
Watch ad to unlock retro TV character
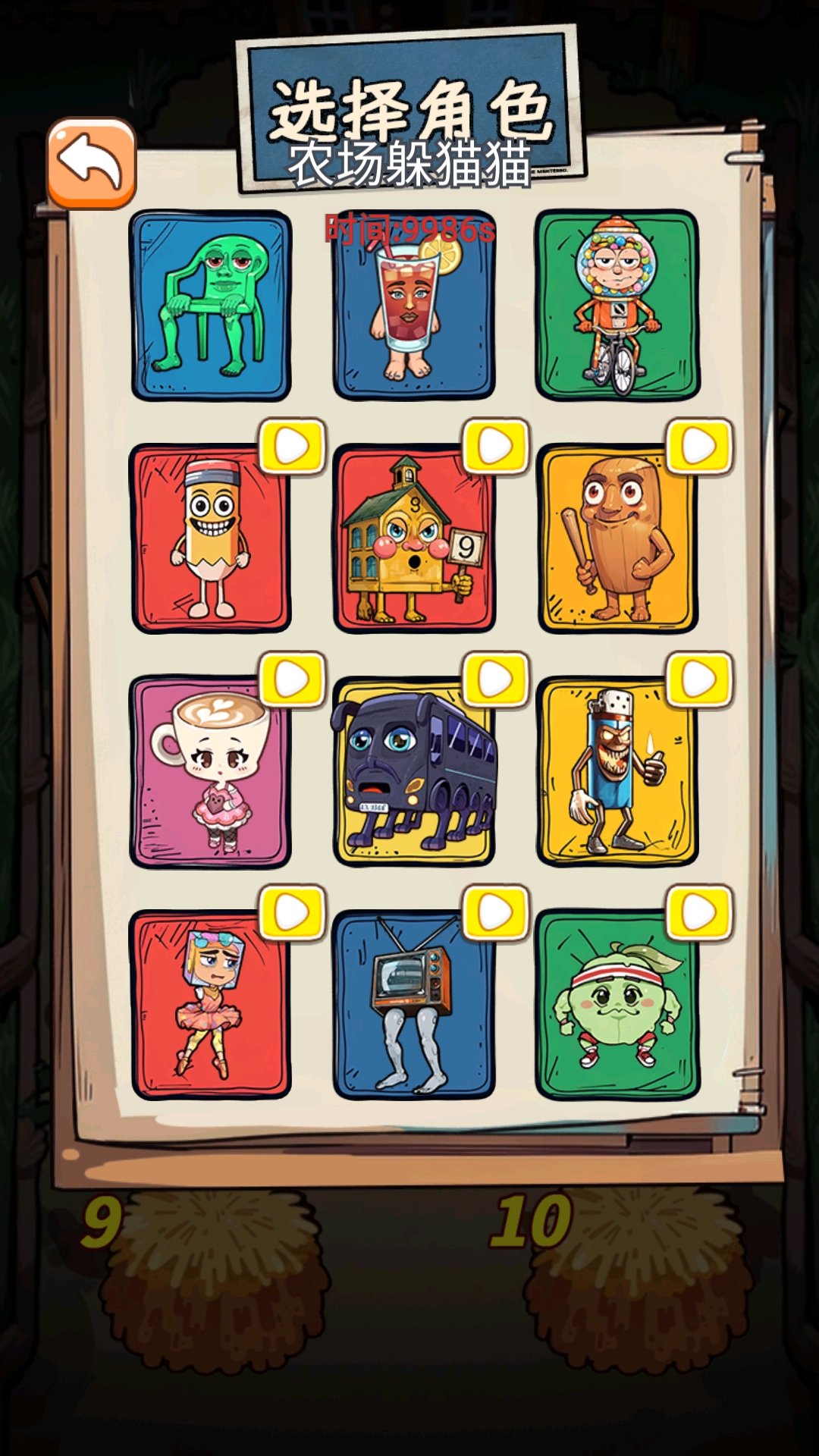pos(496,913)
